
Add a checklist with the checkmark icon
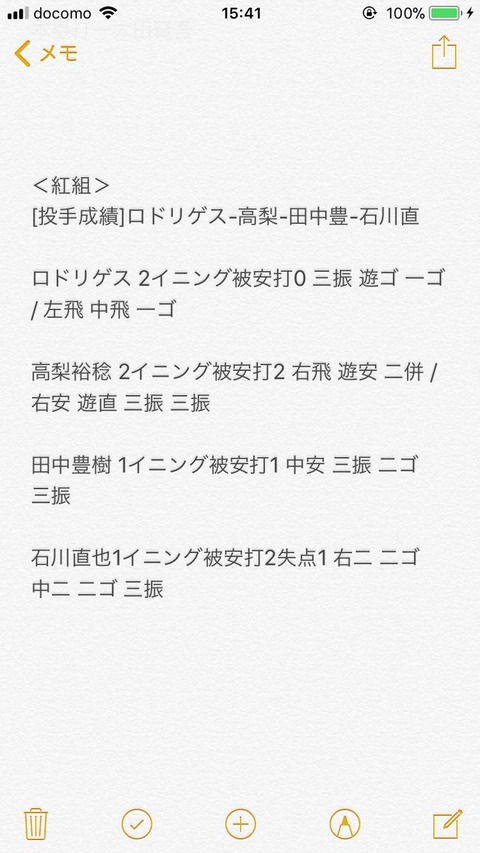[x=137, y=824]
